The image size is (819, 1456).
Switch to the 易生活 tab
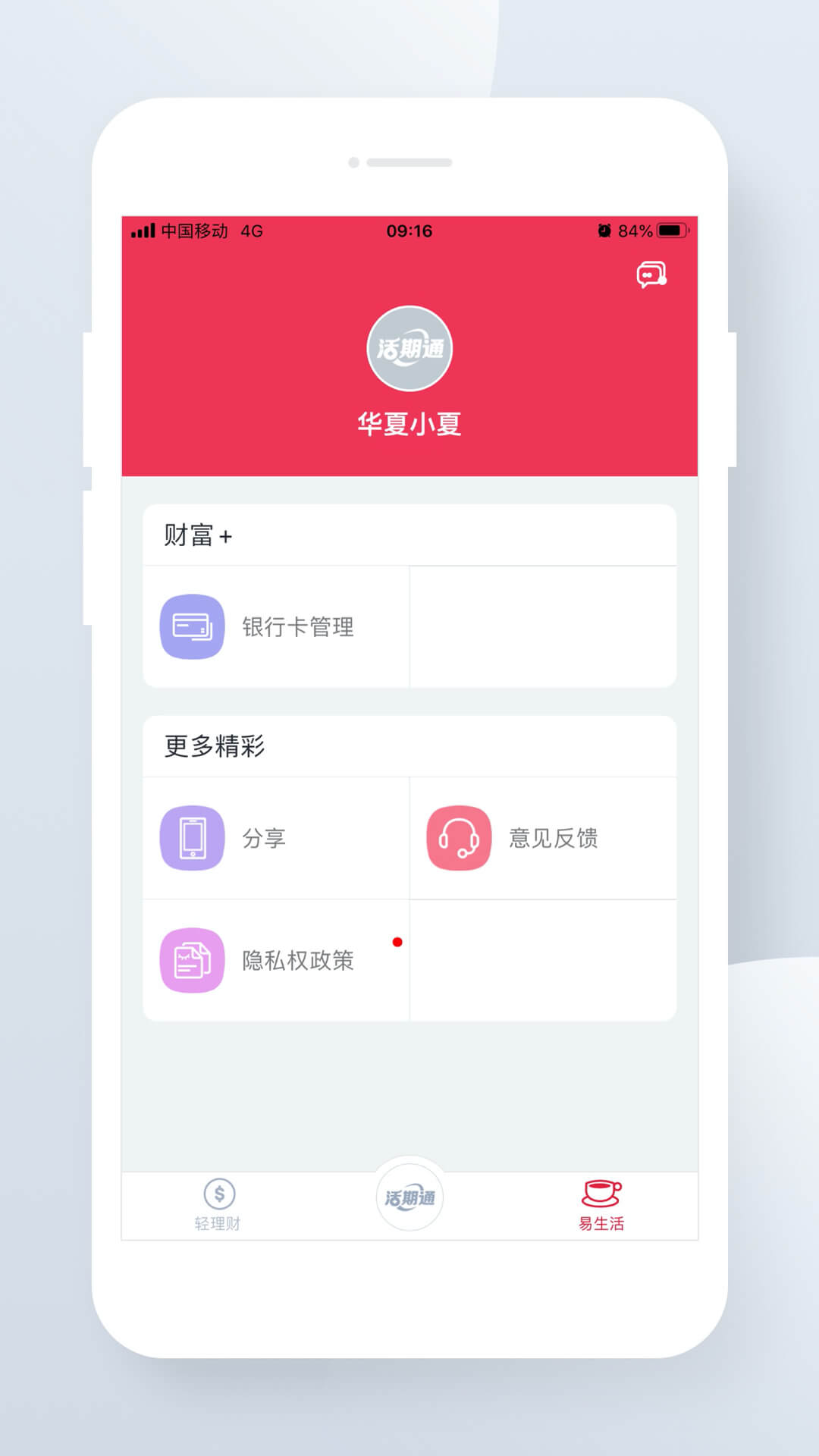click(599, 1206)
